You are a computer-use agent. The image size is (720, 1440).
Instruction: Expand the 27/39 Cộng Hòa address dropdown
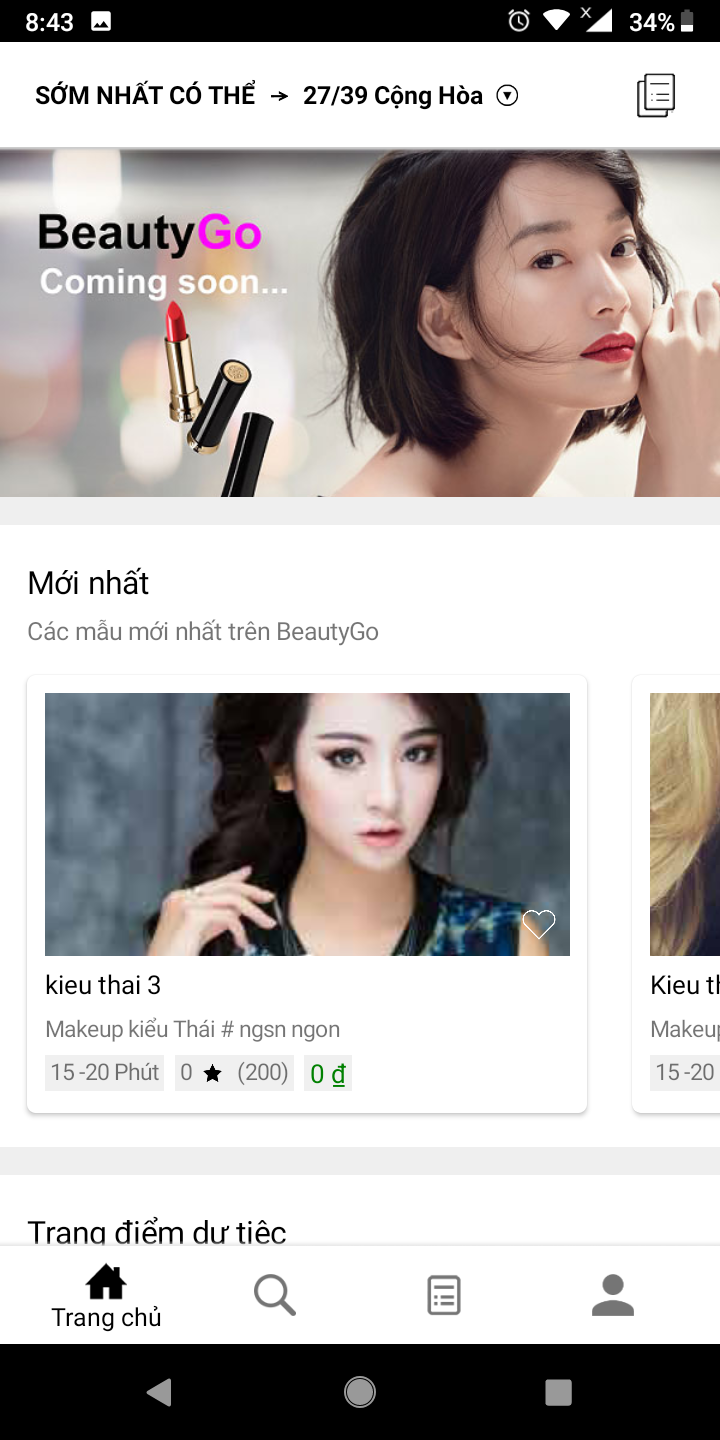click(410, 95)
